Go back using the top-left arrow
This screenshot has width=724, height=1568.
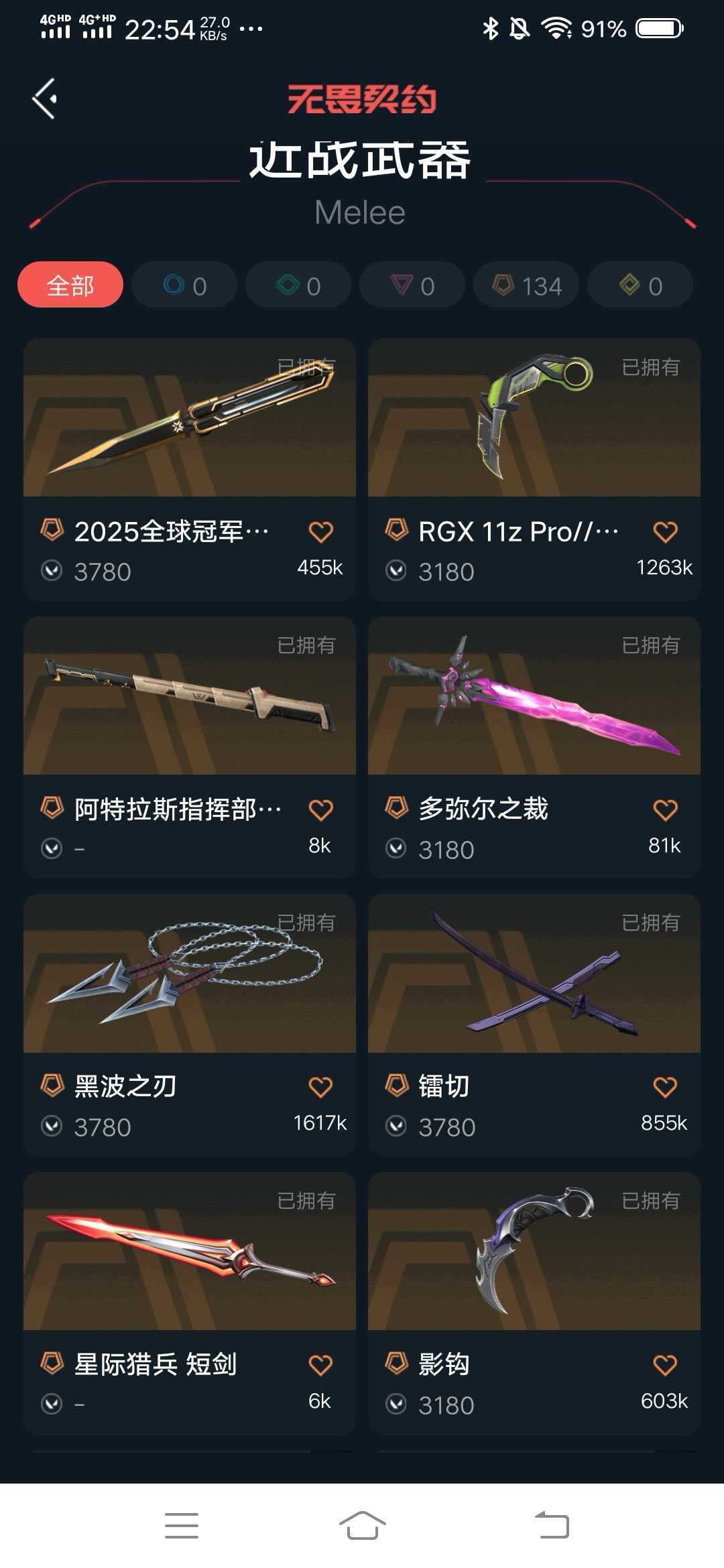[x=44, y=99]
